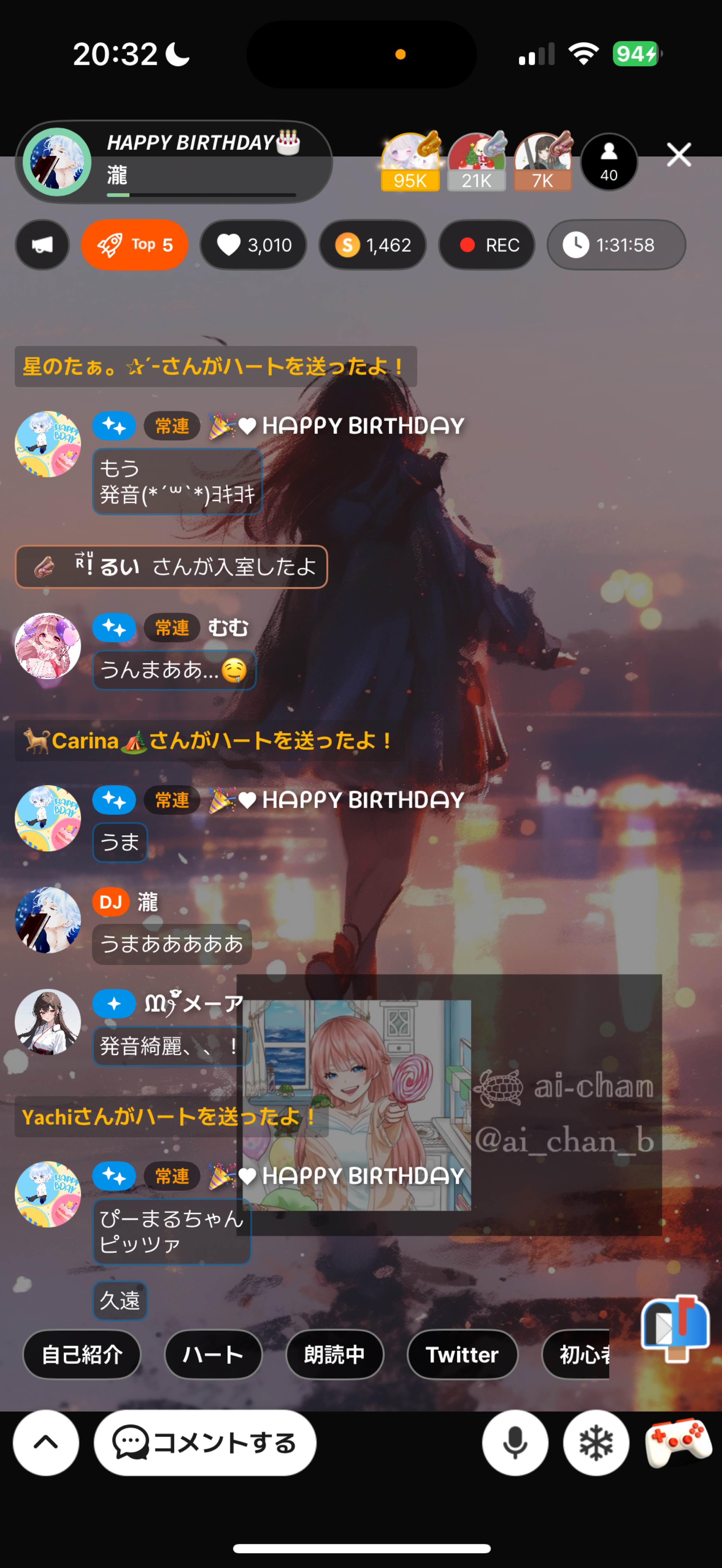Open the Top 5 rocket ranking badge
This screenshot has height=1568, width=722.
[x=134, y=245]
